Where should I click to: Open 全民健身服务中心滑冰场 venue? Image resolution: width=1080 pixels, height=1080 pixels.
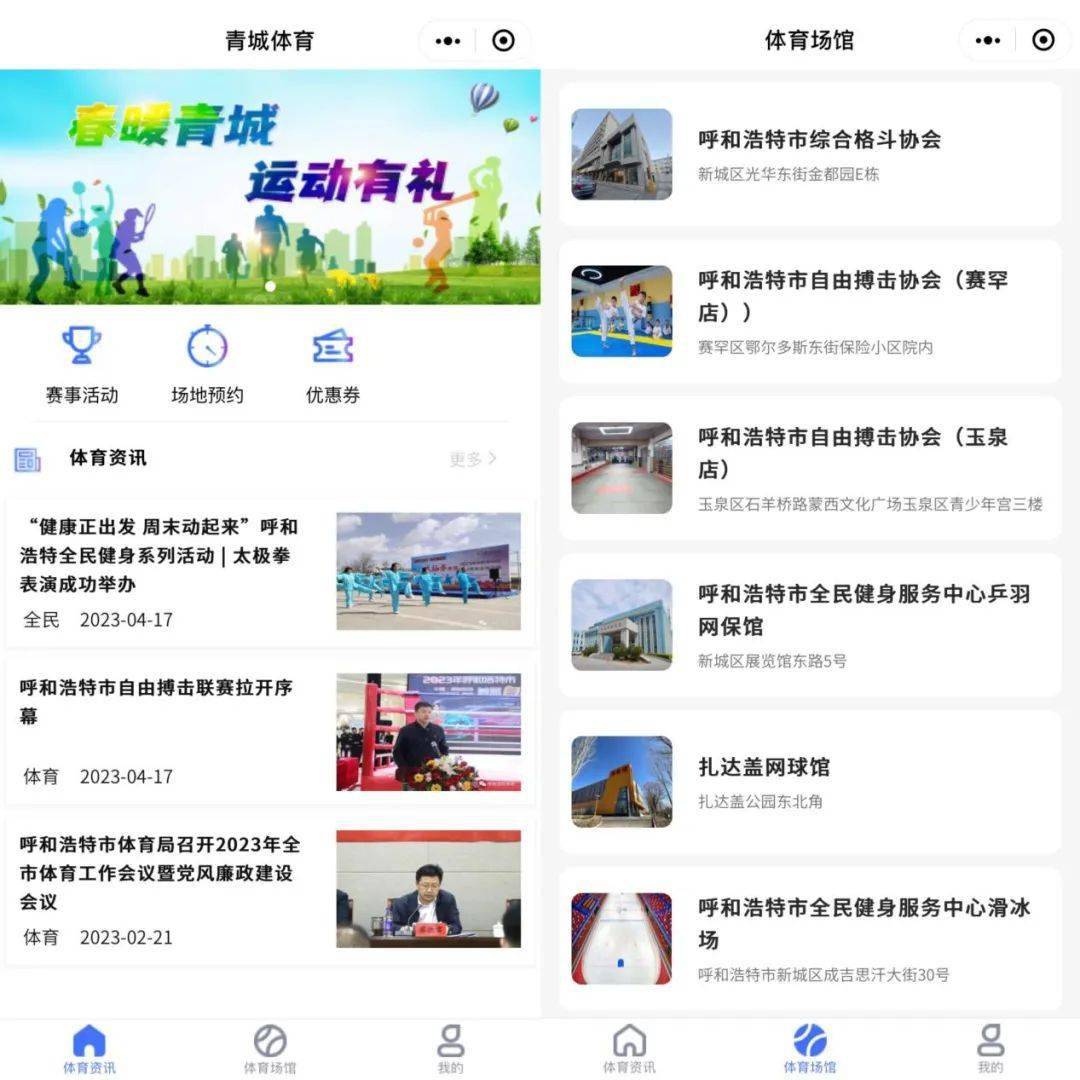(x=810, y=939)
